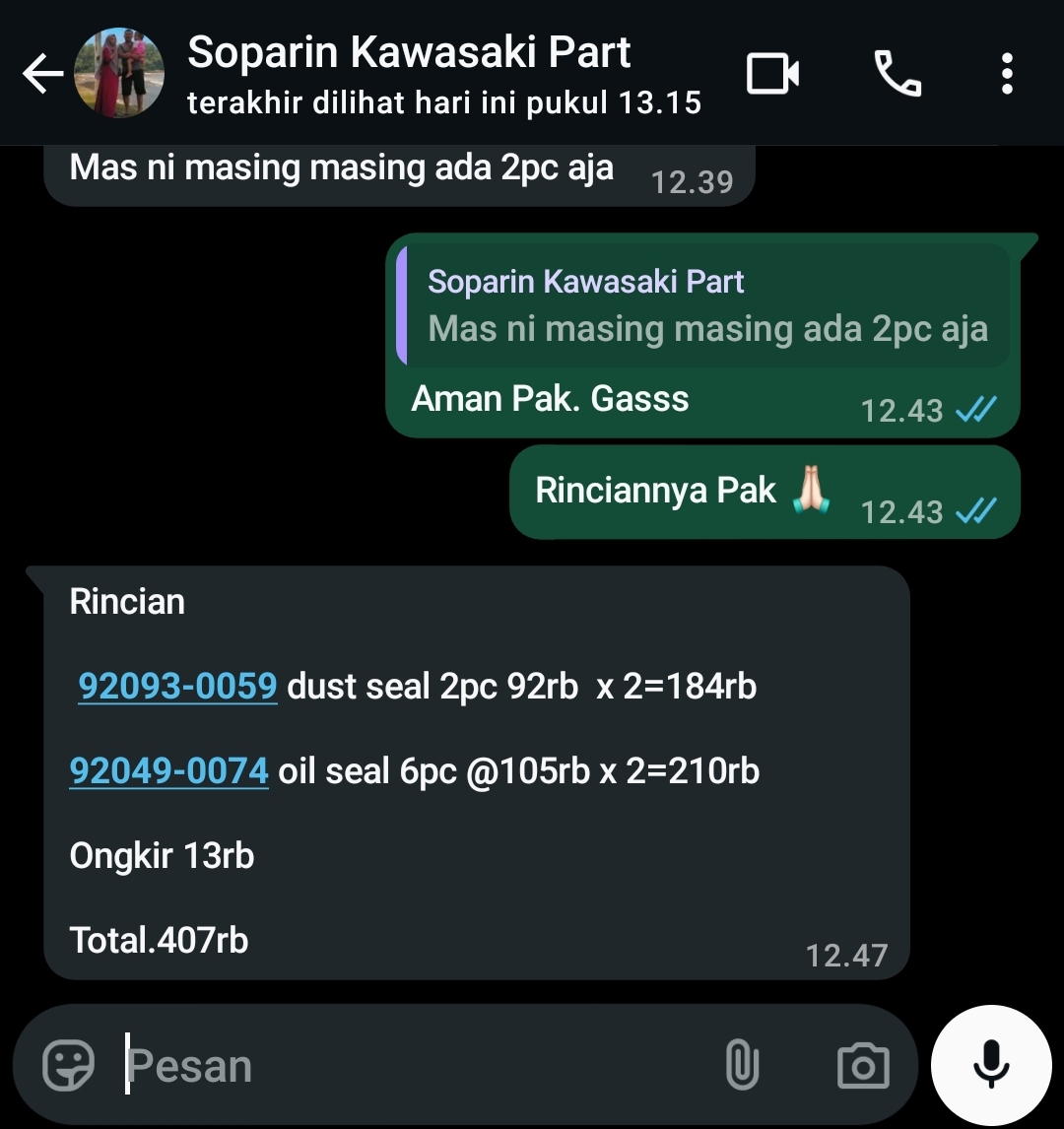The width and height of the screenshot is (1064, 1129).
Task: Go back to the chat list
Action: 41,74
